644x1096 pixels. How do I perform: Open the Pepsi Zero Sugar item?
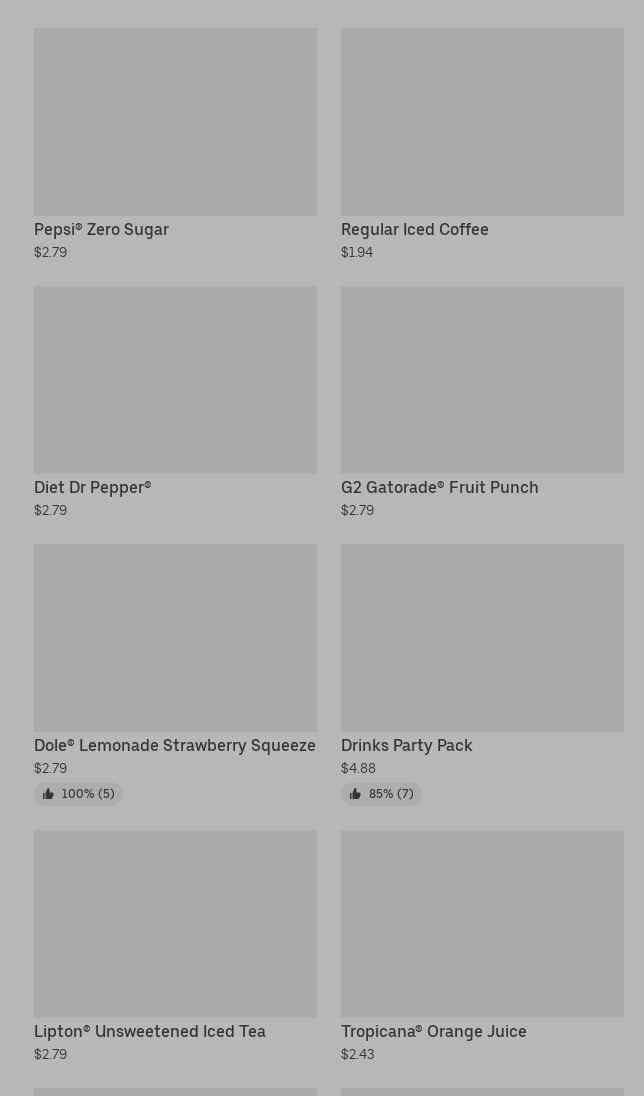pos(175,144)
